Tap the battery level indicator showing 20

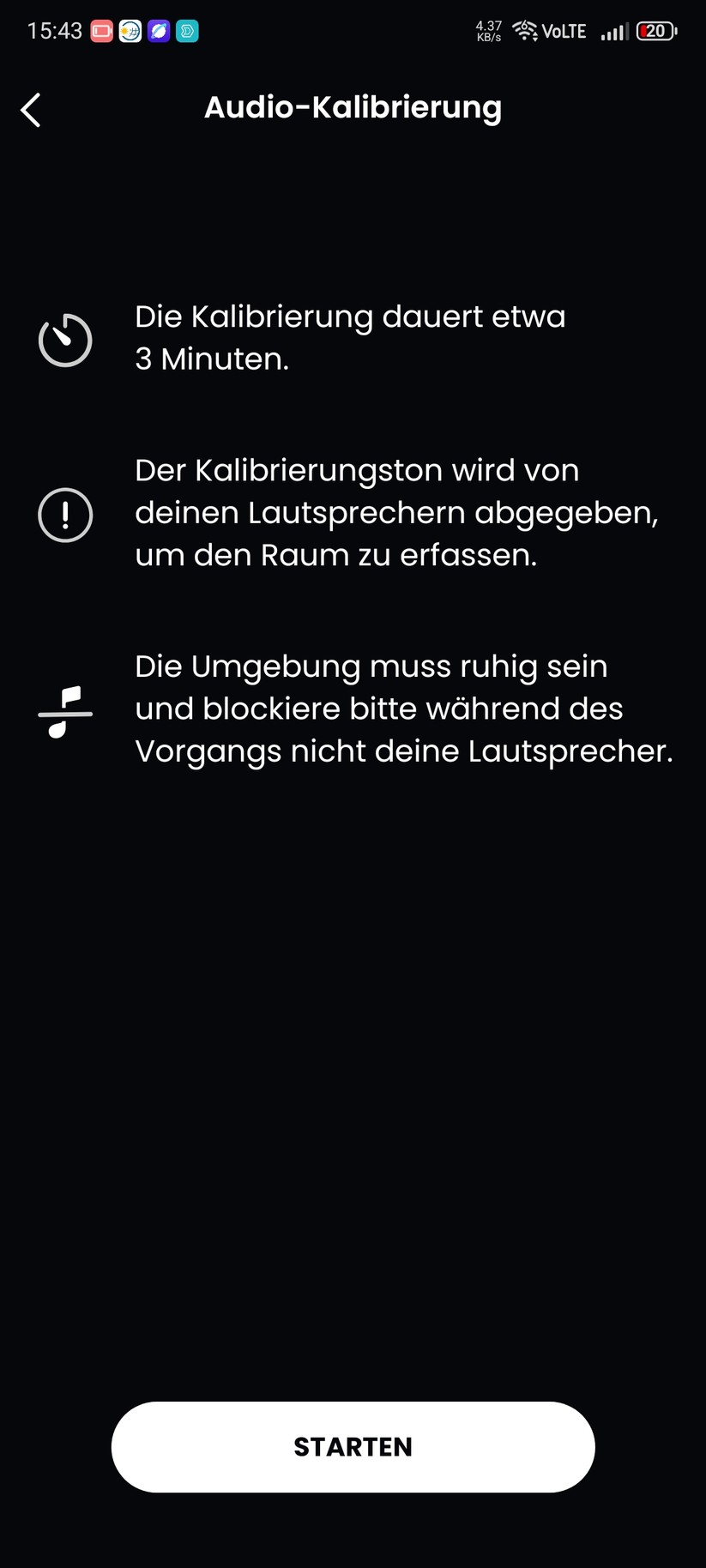click(657, 31)
